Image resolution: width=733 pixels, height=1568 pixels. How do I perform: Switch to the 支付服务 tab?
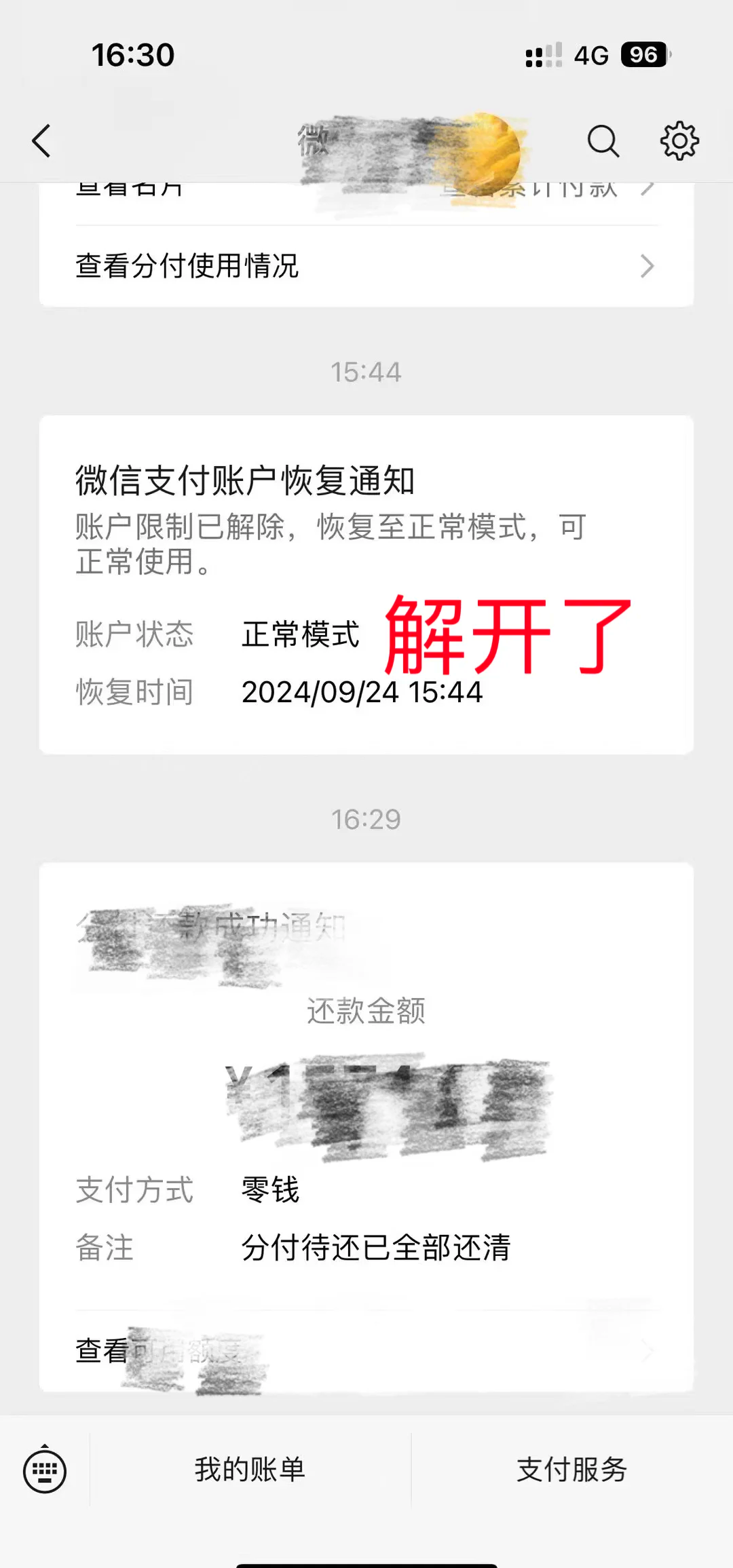pos(572,1468)
